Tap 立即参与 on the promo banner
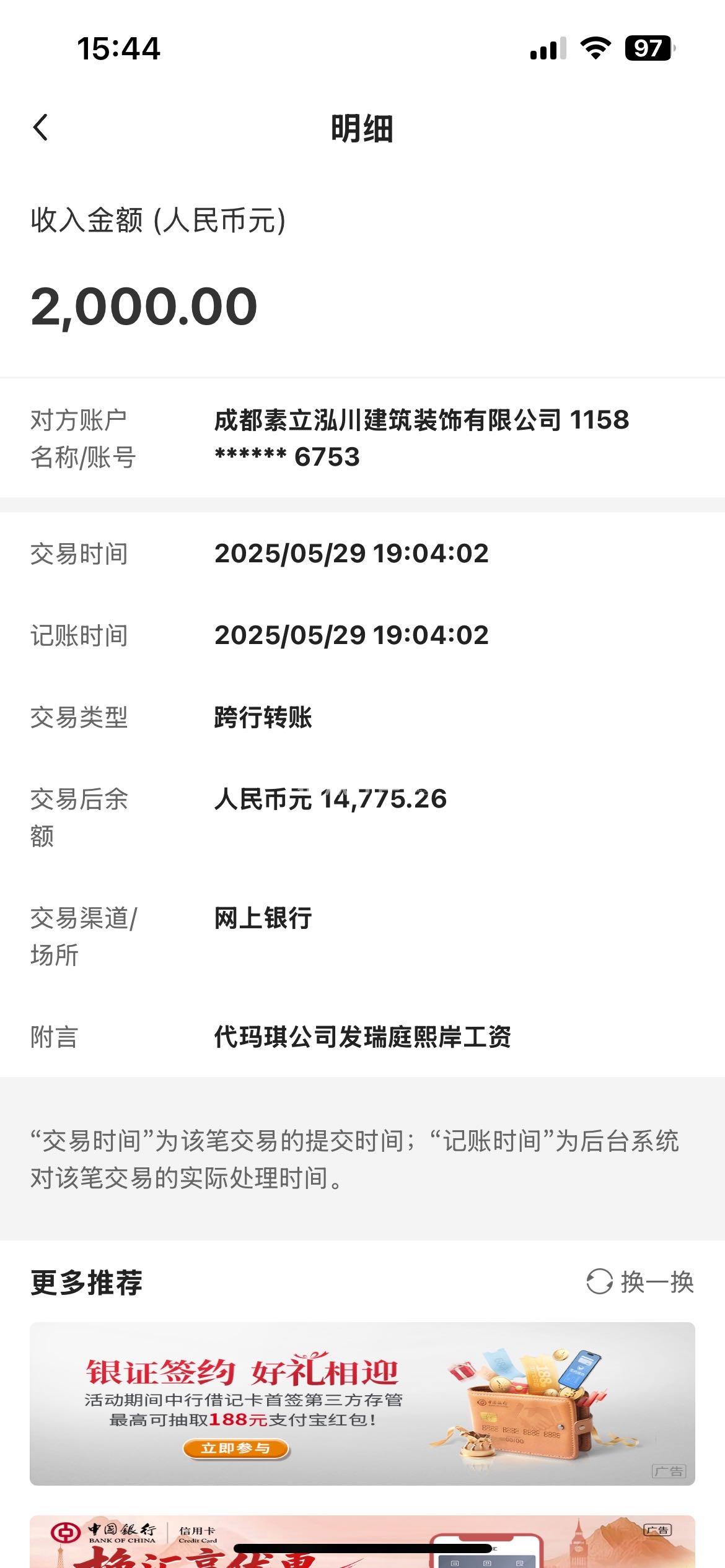This screenshot has height=1568, width=725. [x=235, y=1448]
